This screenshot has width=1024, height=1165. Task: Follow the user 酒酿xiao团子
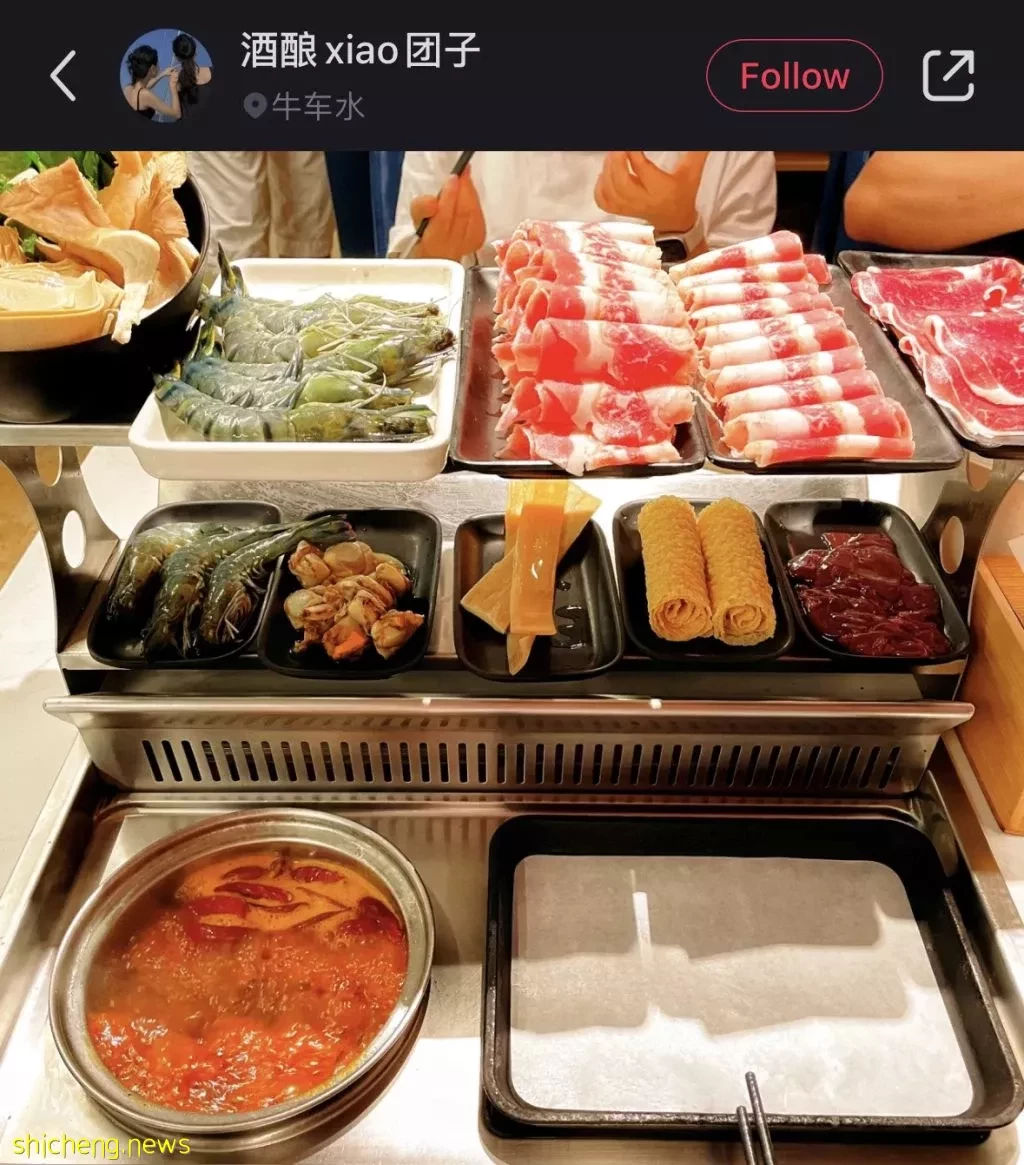[794, 76]
